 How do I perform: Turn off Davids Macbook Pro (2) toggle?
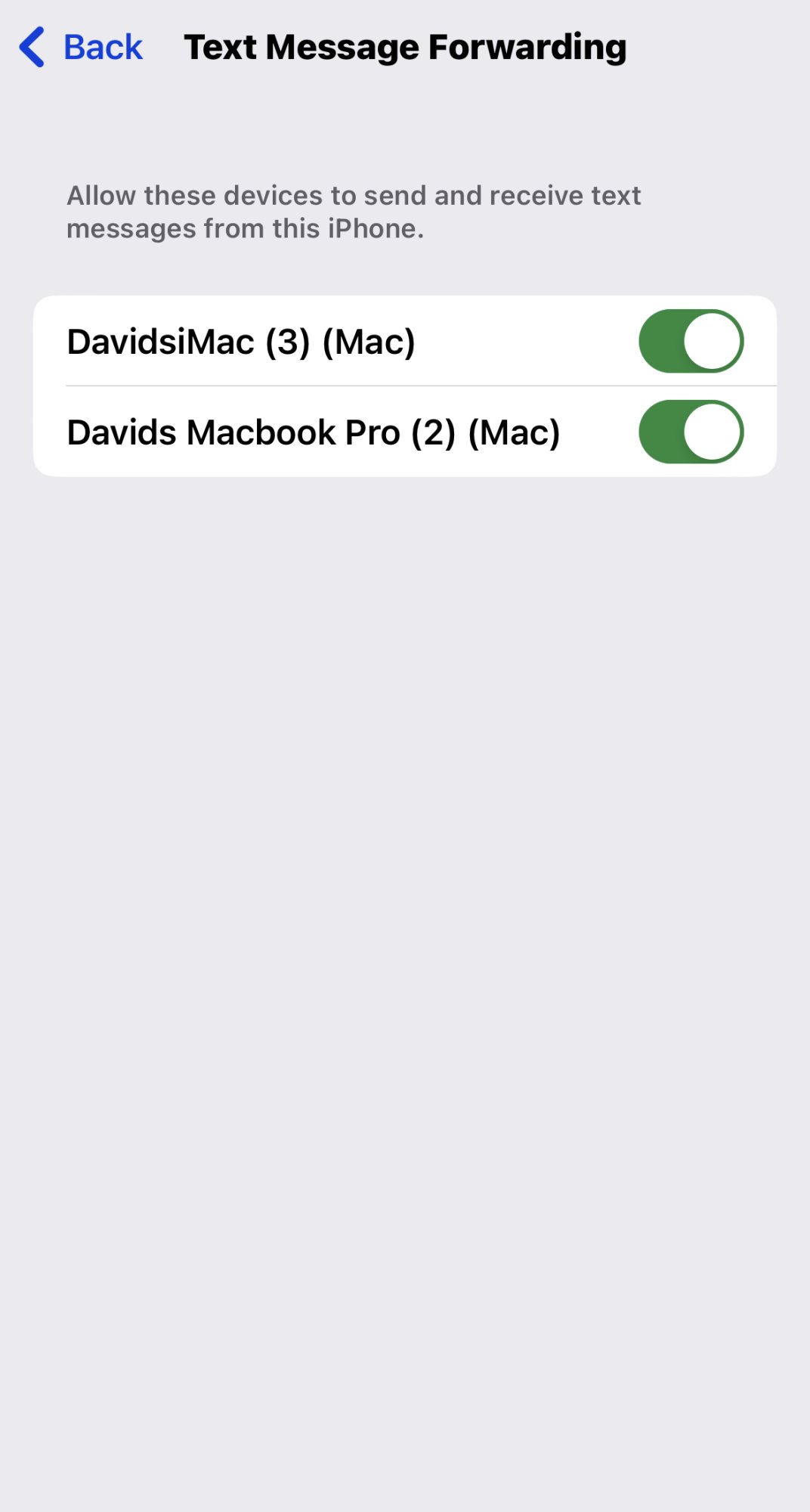pos(691,432)
